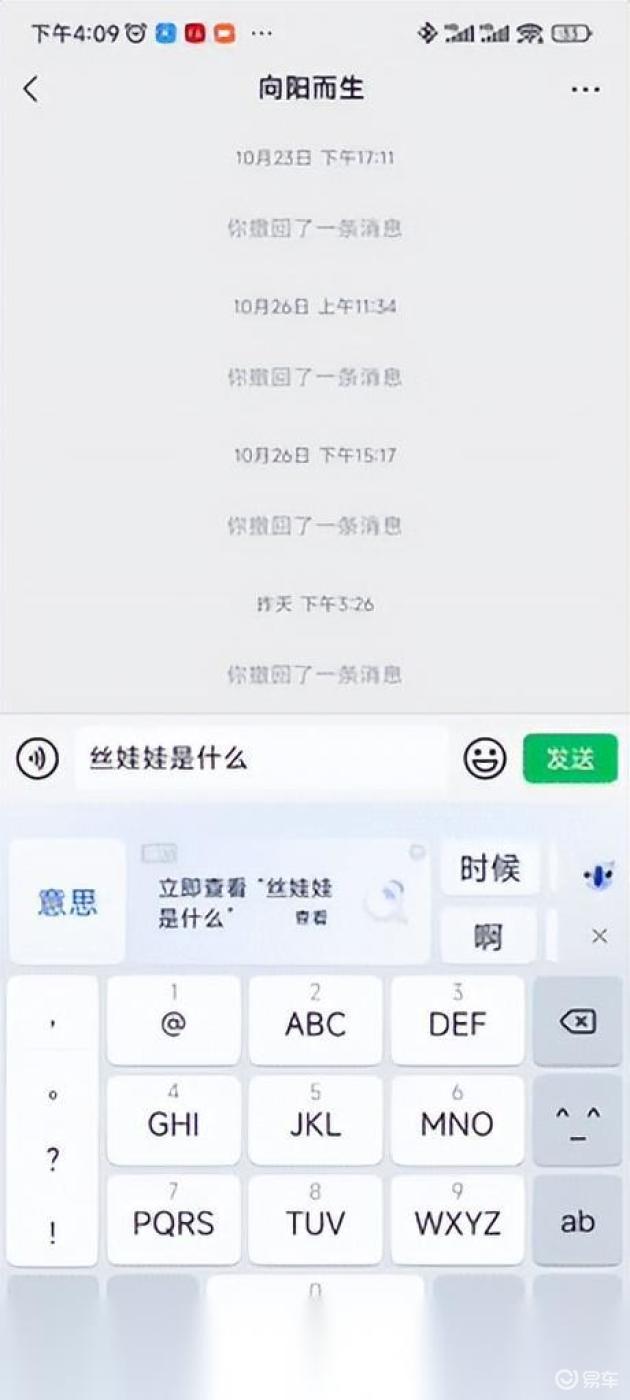
Task: Tap the PQRS key
Action: 173,1221
